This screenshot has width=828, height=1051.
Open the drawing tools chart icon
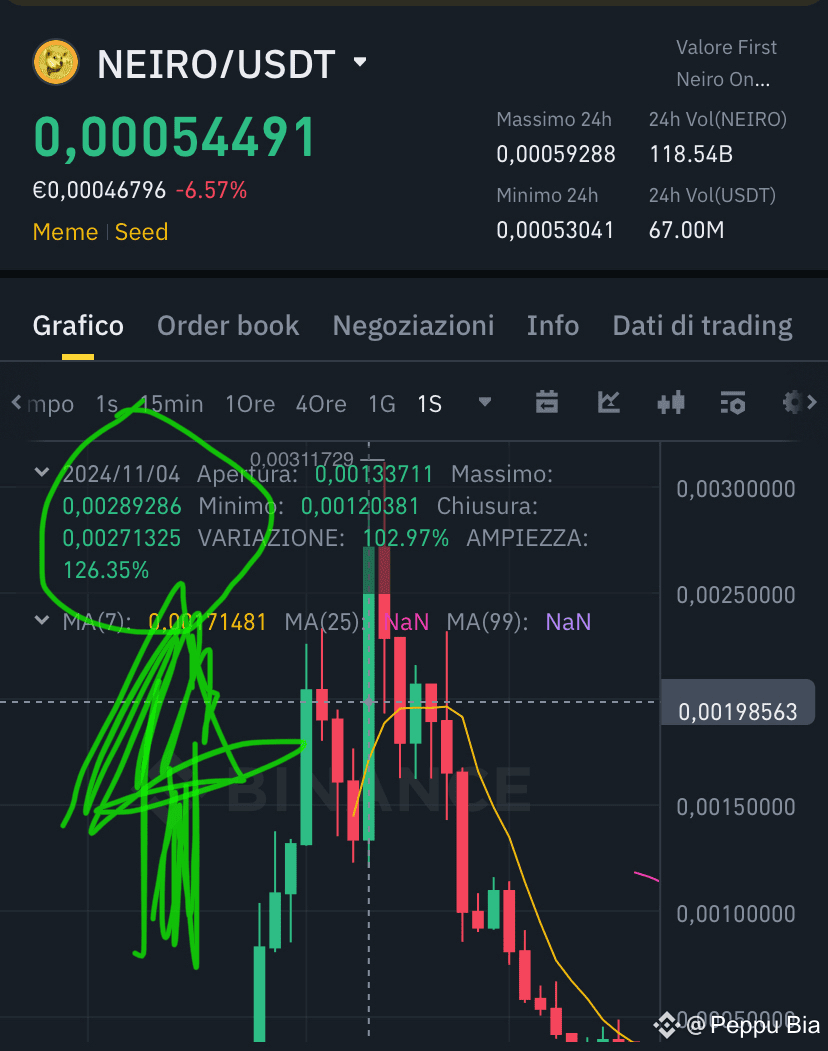[x=608, y=403]
